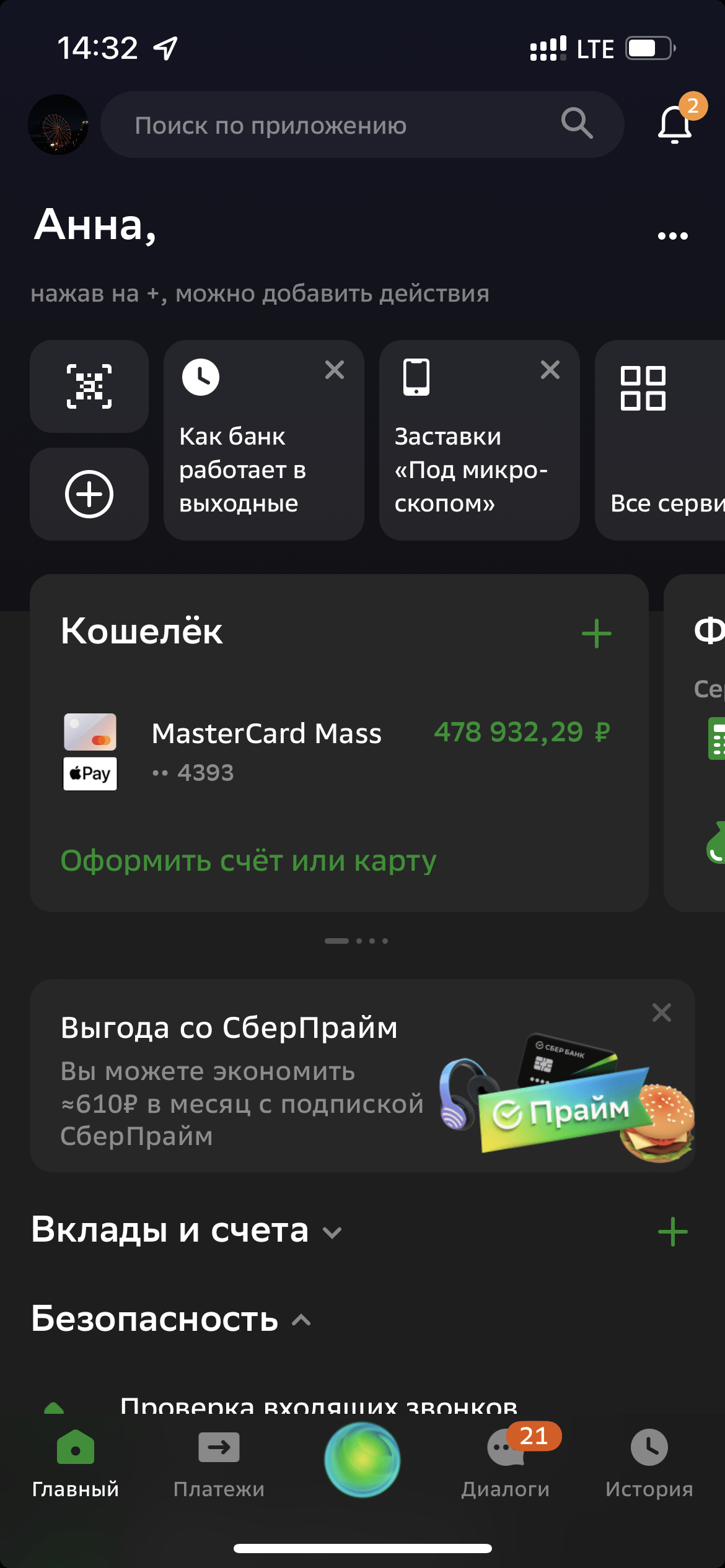Go to the Диалоги tab

click(506, 1463)
